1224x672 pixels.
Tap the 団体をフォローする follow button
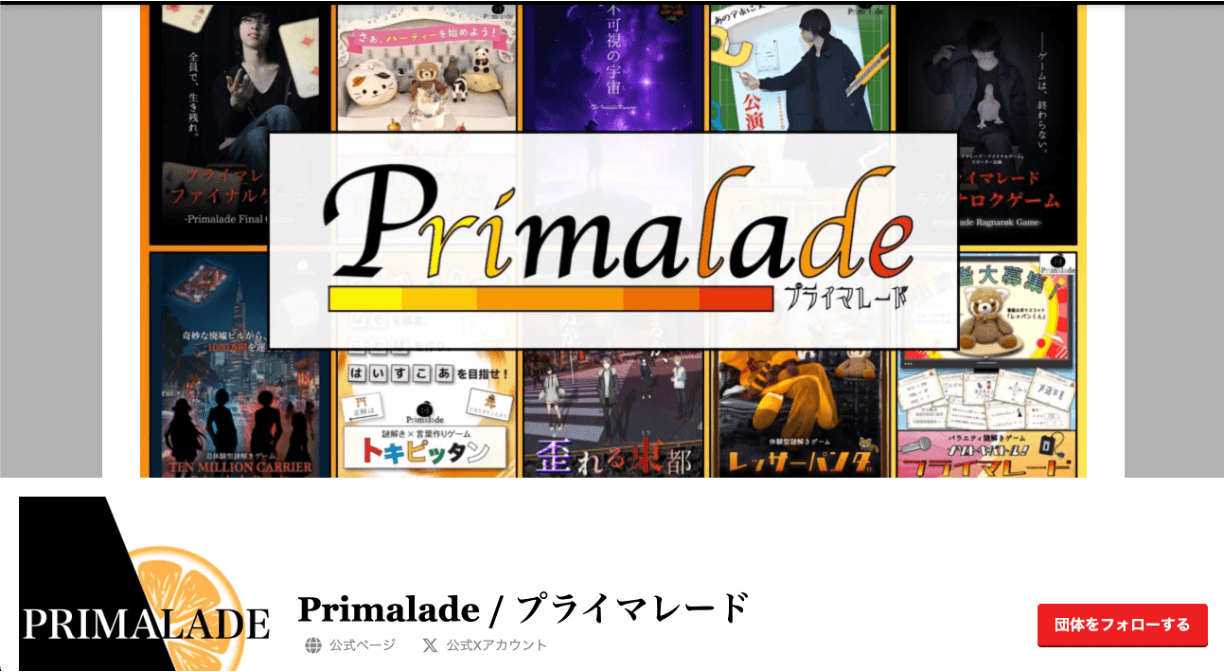coord(1122,625)
